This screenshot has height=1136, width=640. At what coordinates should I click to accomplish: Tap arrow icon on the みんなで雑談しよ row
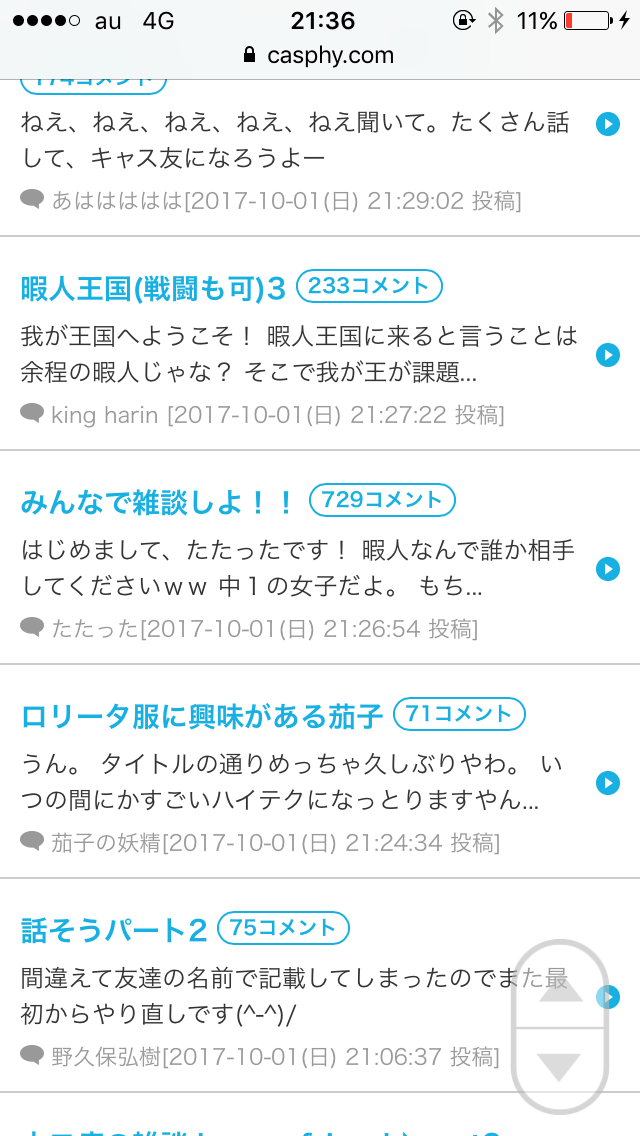pos(607,569)
